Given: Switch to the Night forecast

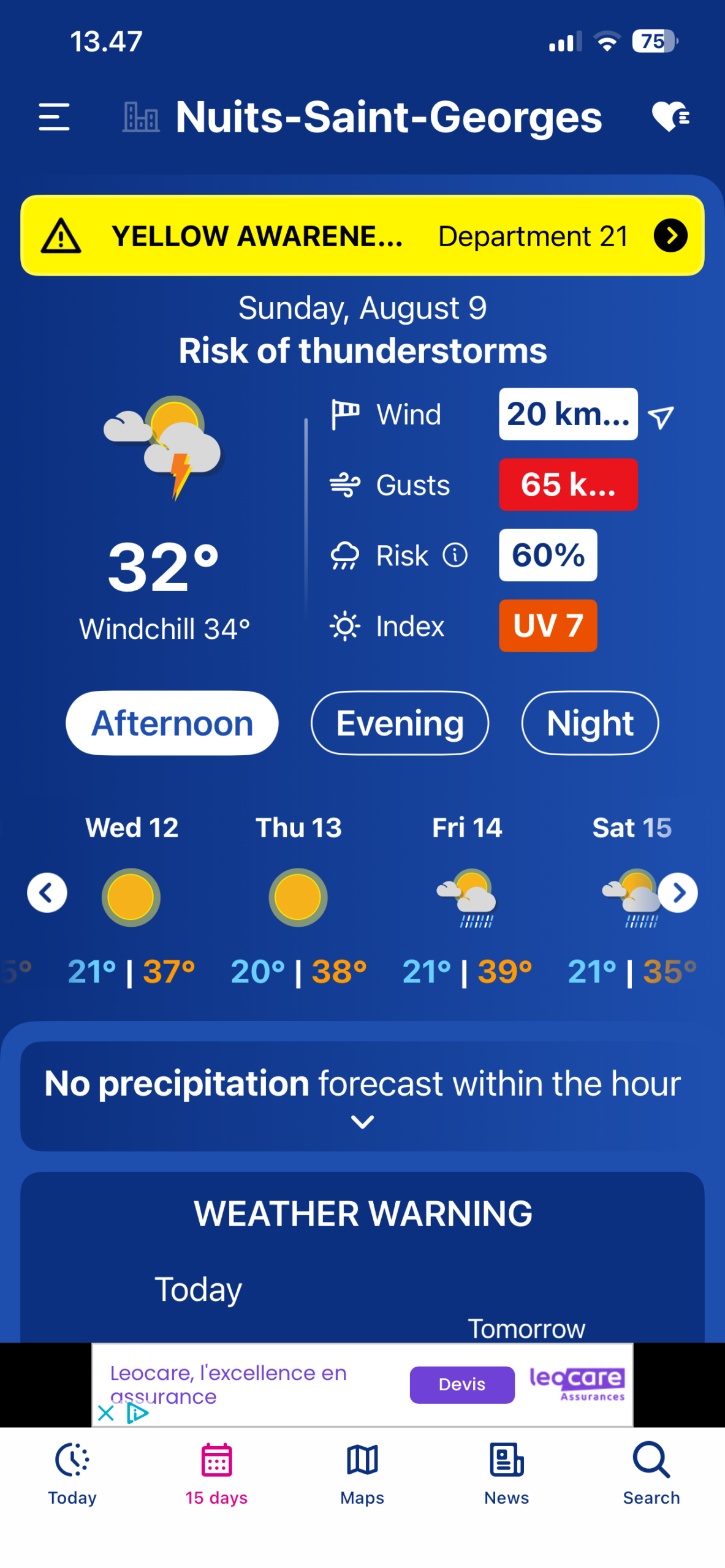Looking at the screenshot, I should pyautogui.click(x=590, y=723).
